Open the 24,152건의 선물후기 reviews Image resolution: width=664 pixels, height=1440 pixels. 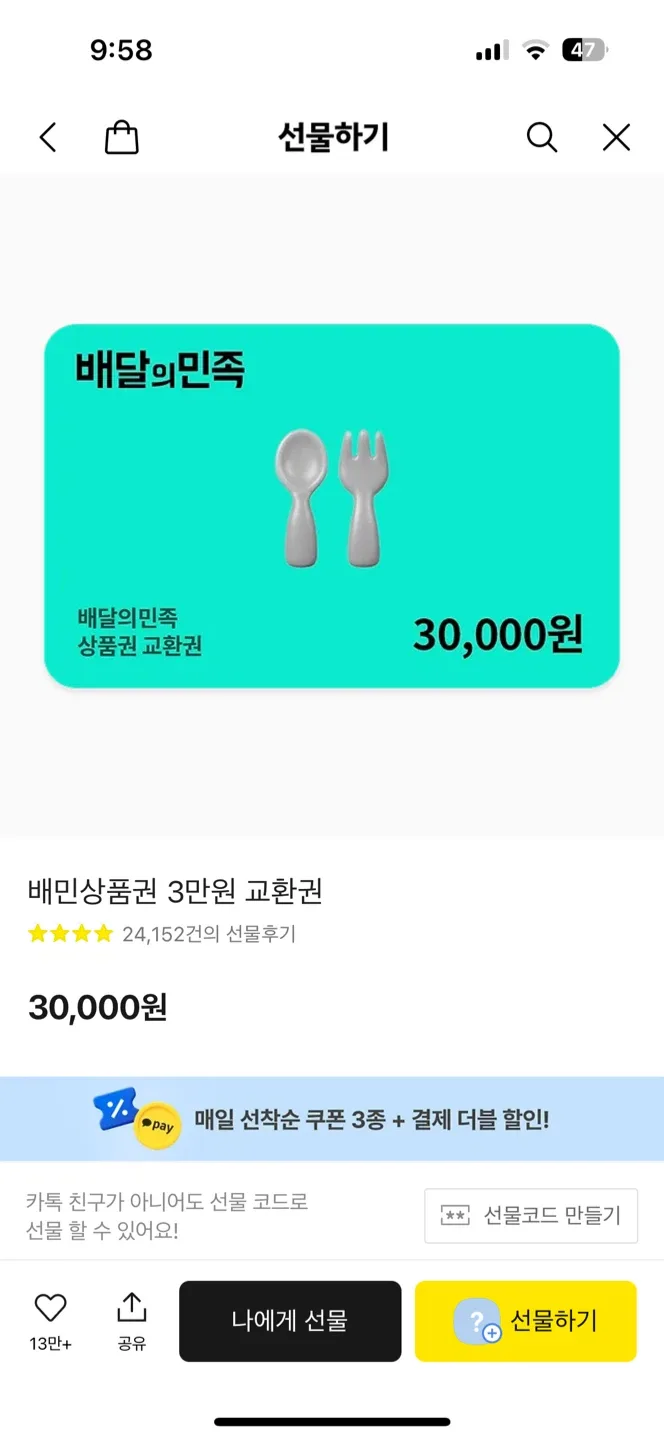coord(208,934)
